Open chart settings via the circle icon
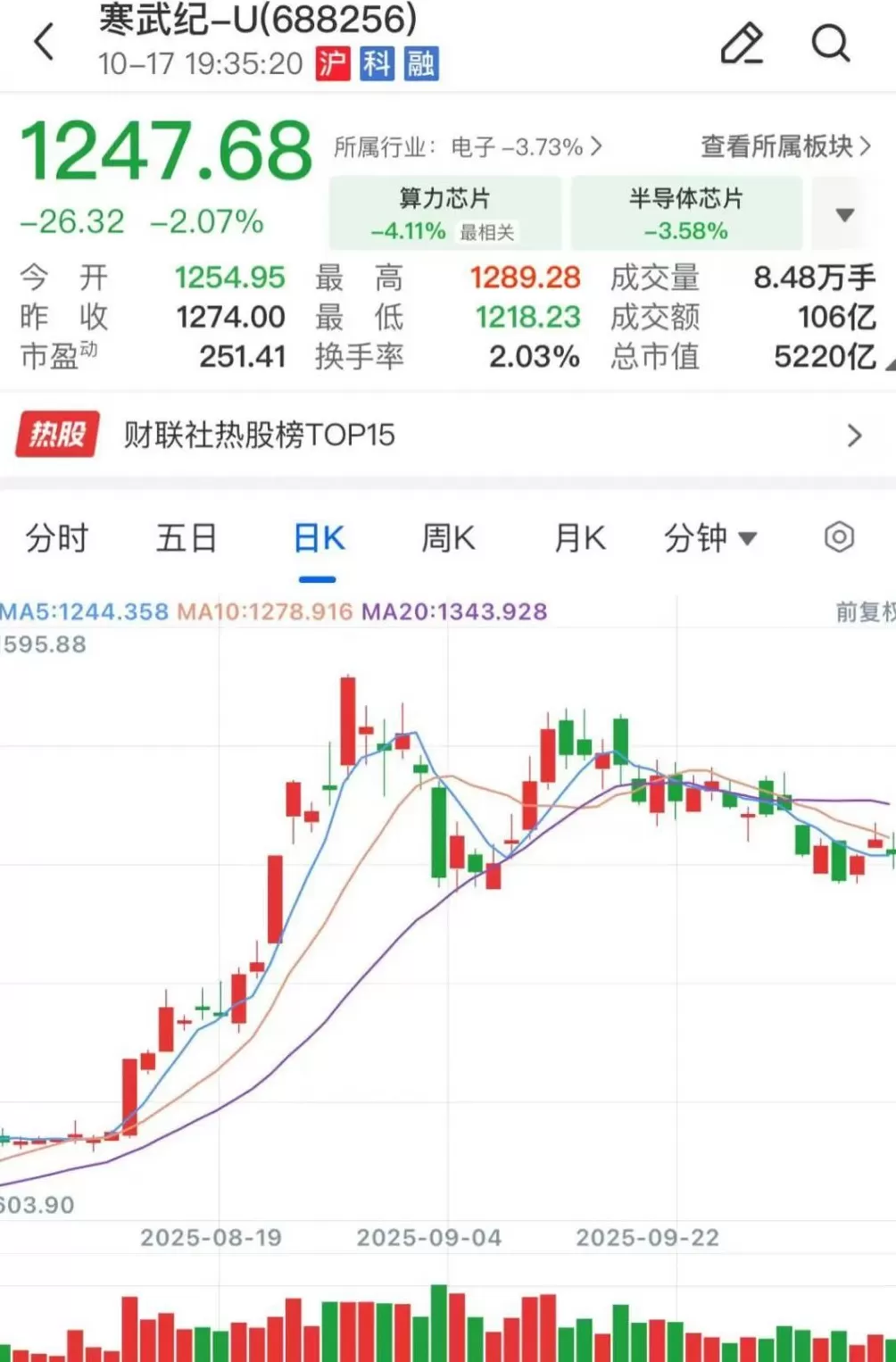The image size is (896, 1362). tap(837, 537)
